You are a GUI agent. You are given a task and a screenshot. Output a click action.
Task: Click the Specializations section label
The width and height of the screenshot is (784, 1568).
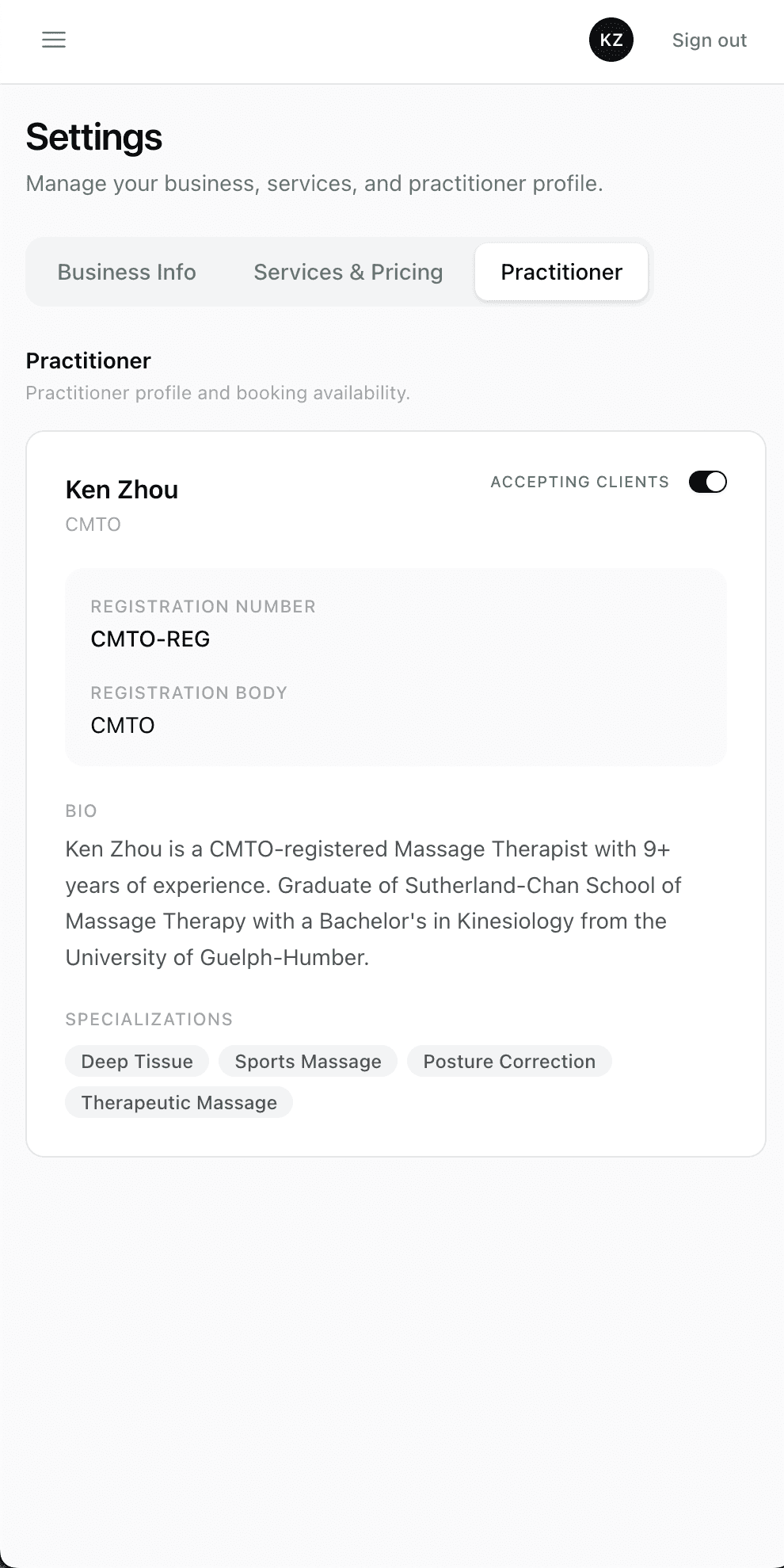click(x=149, y=1019)
